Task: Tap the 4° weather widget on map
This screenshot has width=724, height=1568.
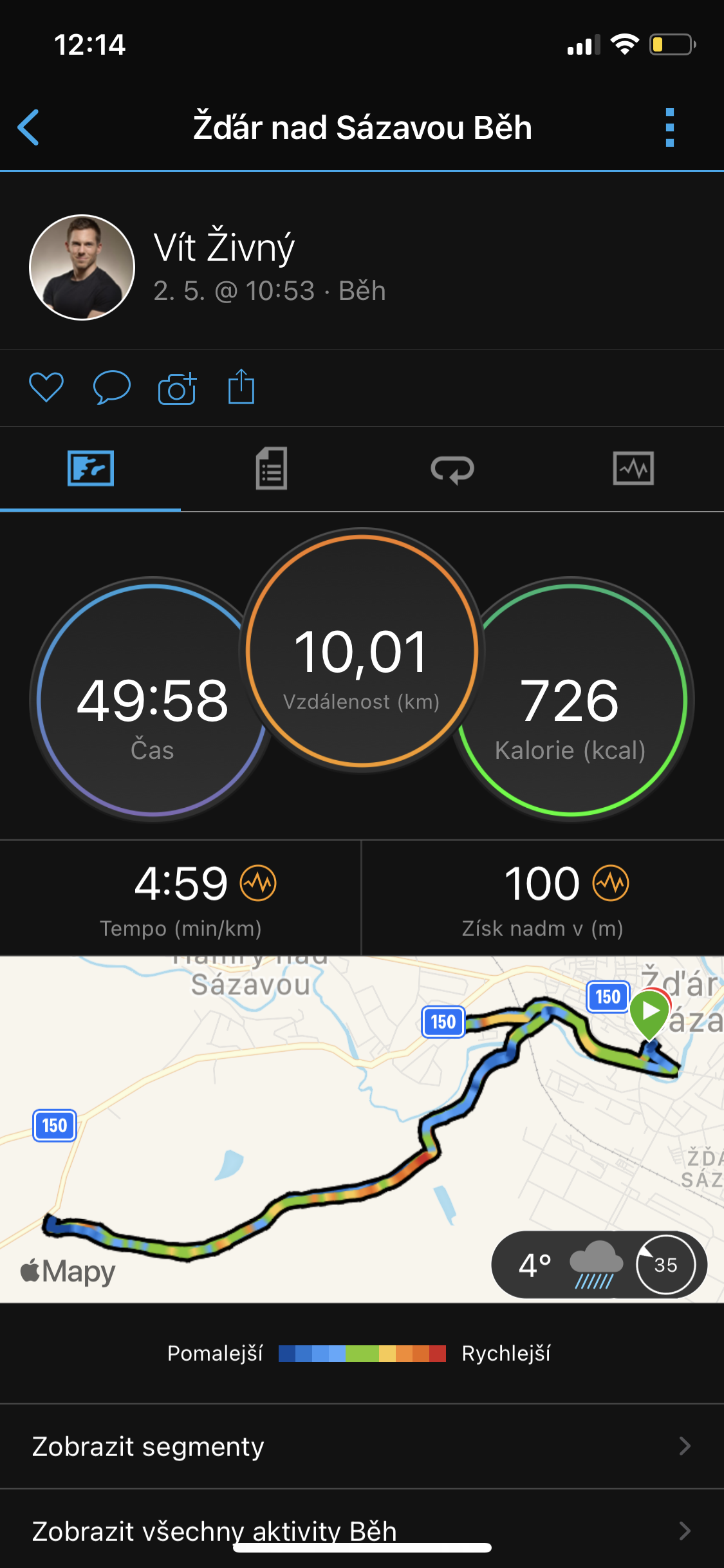Action: click(599, 1265)
